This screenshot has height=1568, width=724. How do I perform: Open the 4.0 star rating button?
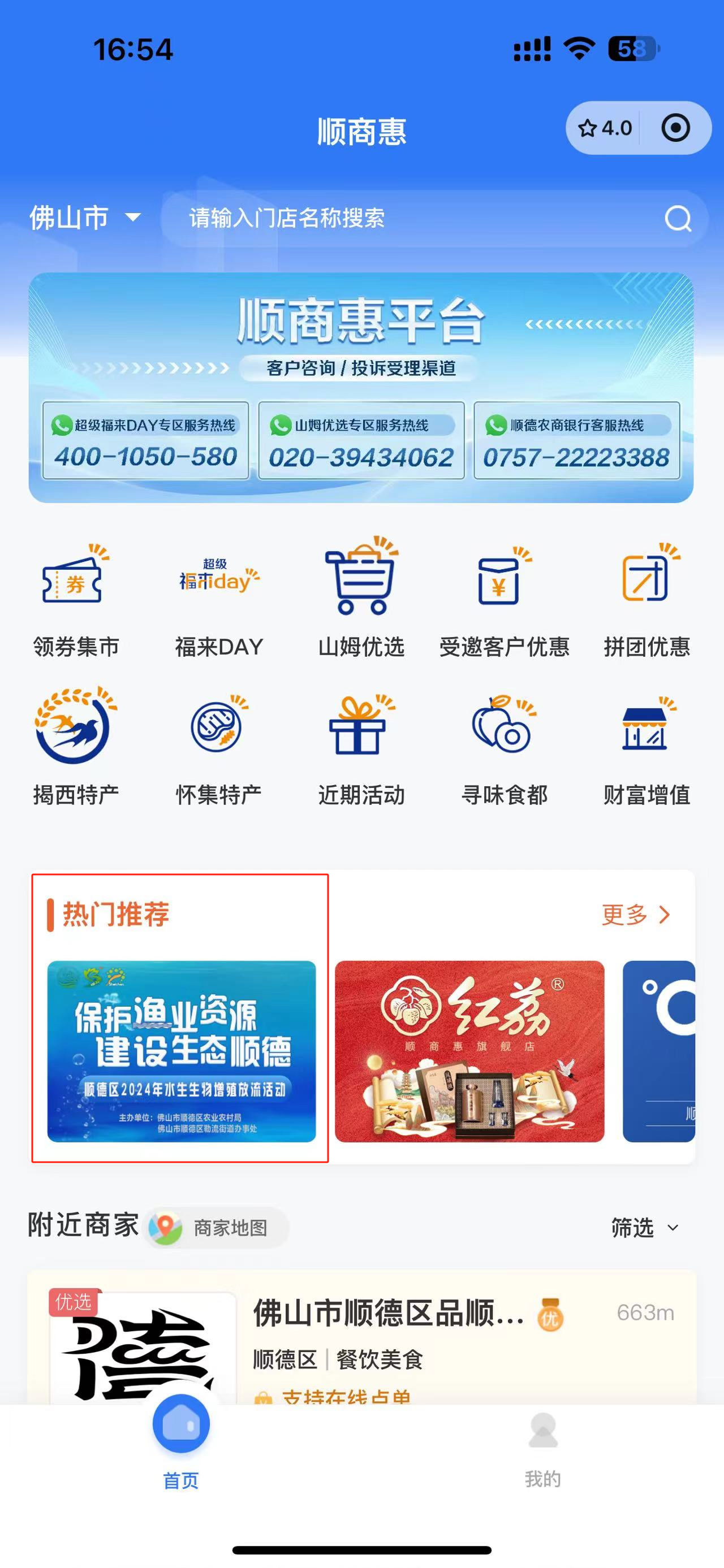pyautogui.click(x=604, y=128)
